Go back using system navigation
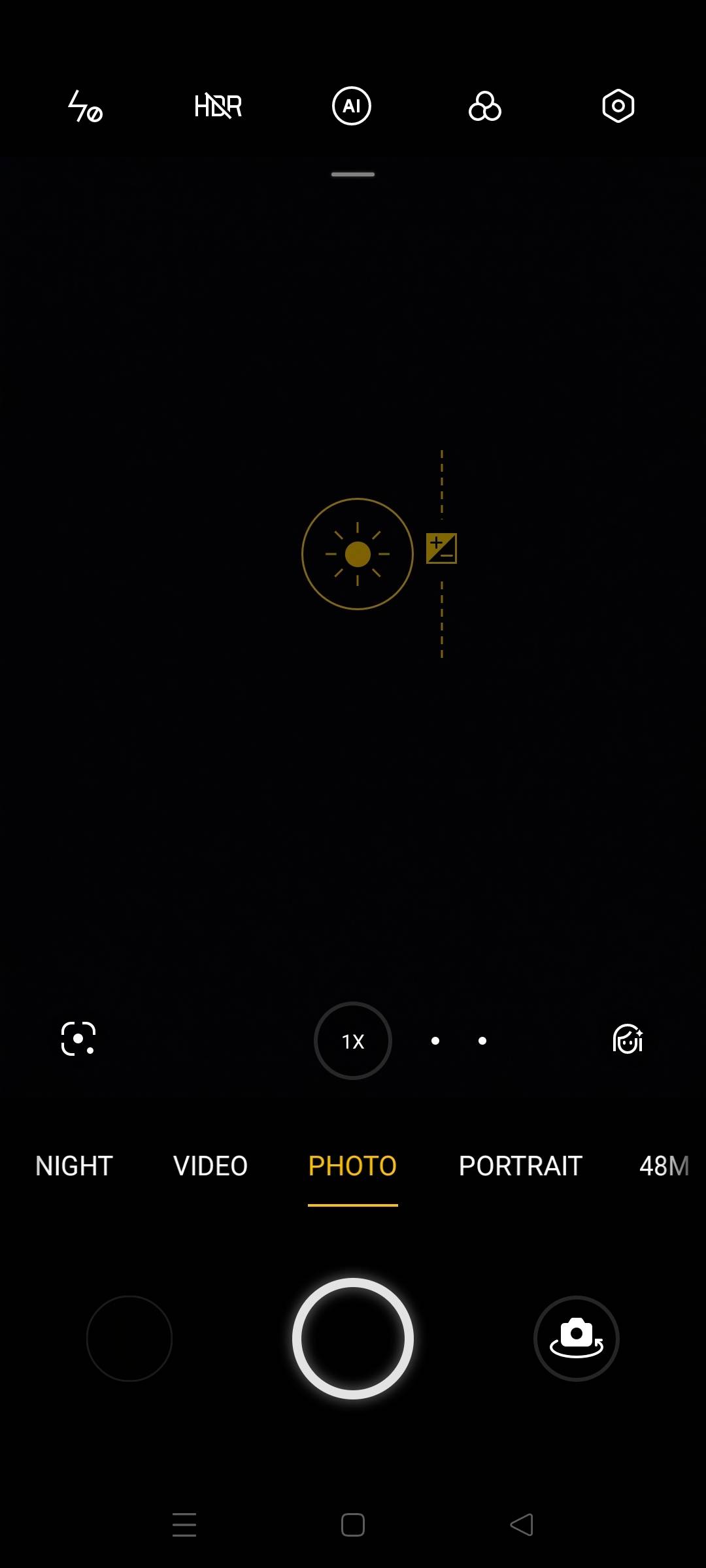The height and width of the screenshot is (1568, 706). click(522, 1525)
